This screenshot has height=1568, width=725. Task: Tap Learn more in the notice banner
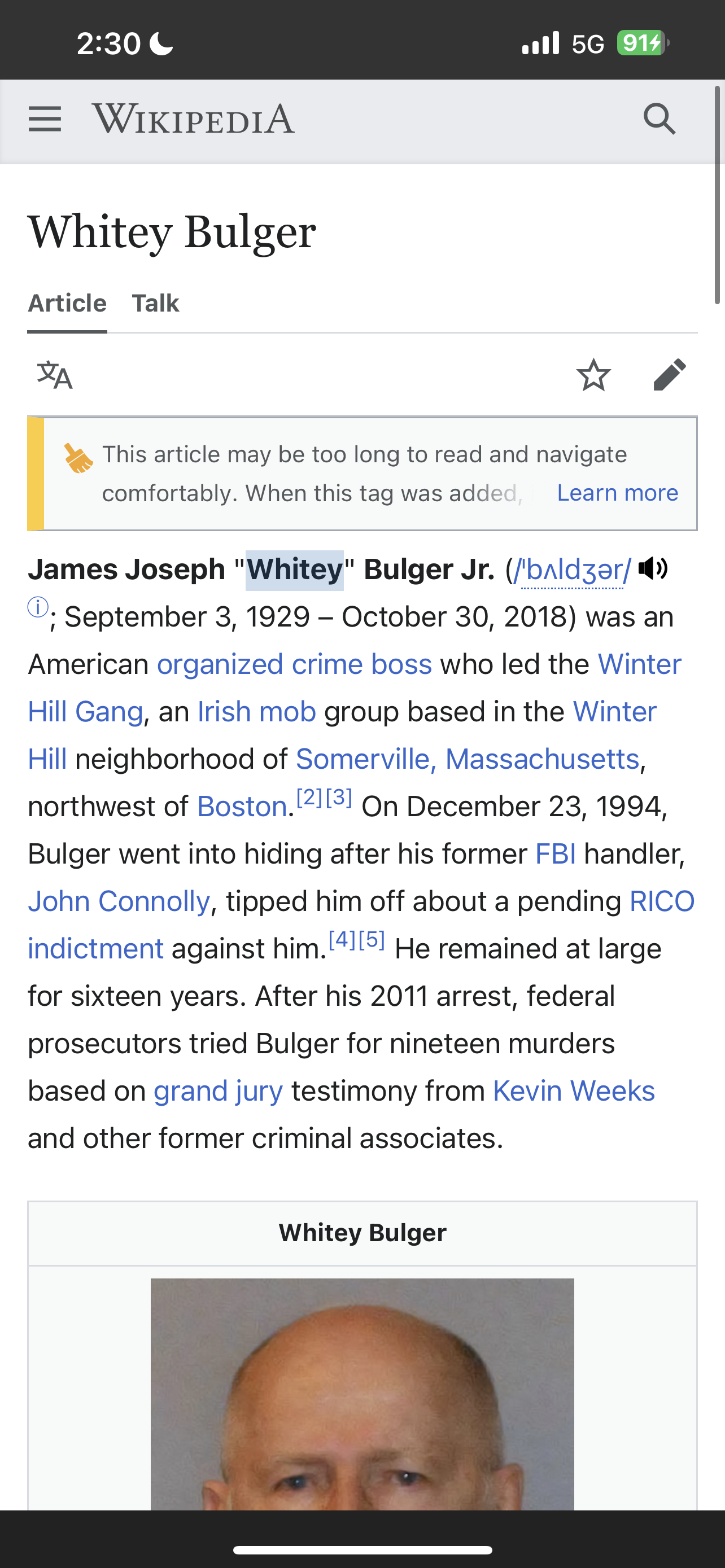(617, 492)
